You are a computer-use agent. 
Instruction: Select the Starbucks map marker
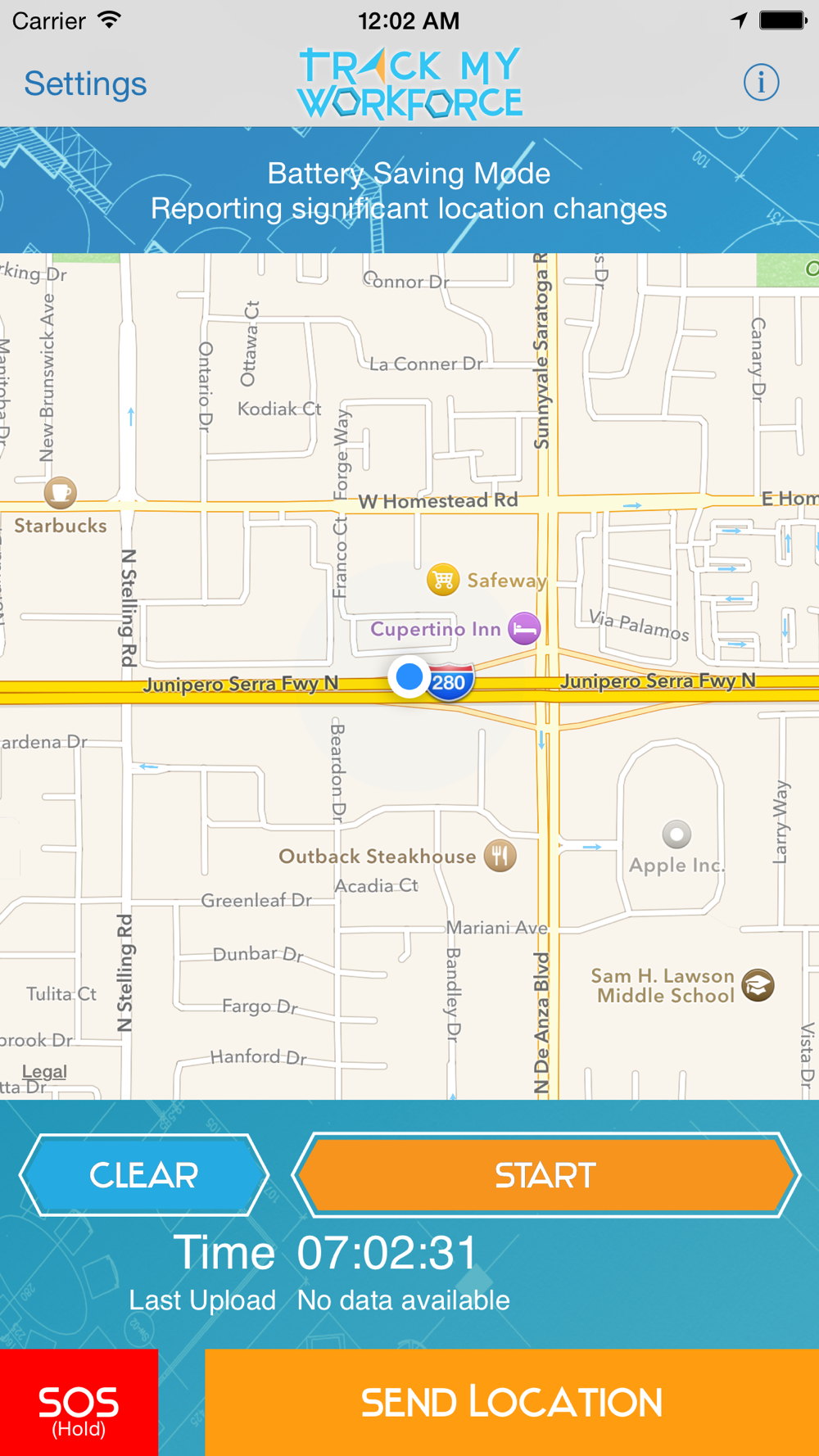(x=60, y=493)
